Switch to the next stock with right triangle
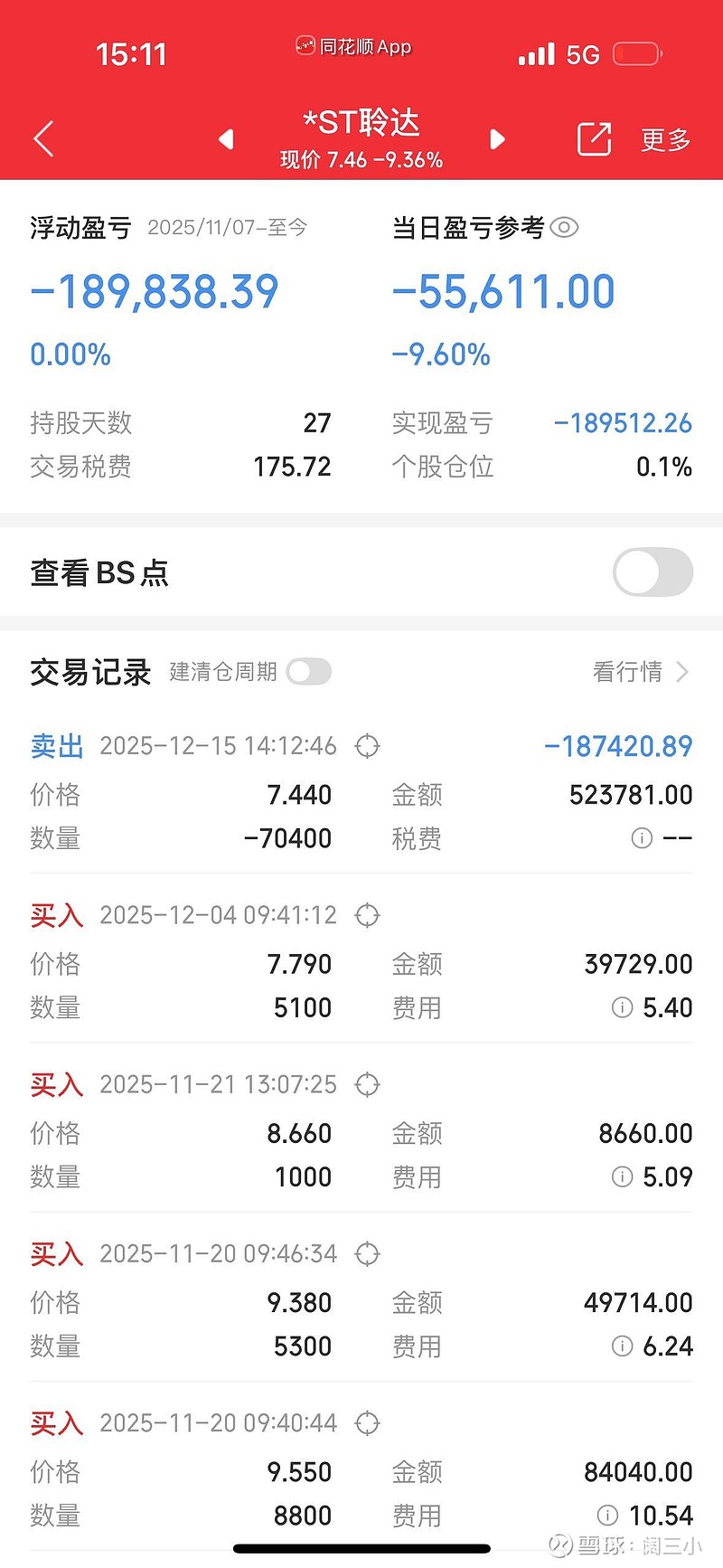This screenshot has height=1568, width=723. [497, 139]
